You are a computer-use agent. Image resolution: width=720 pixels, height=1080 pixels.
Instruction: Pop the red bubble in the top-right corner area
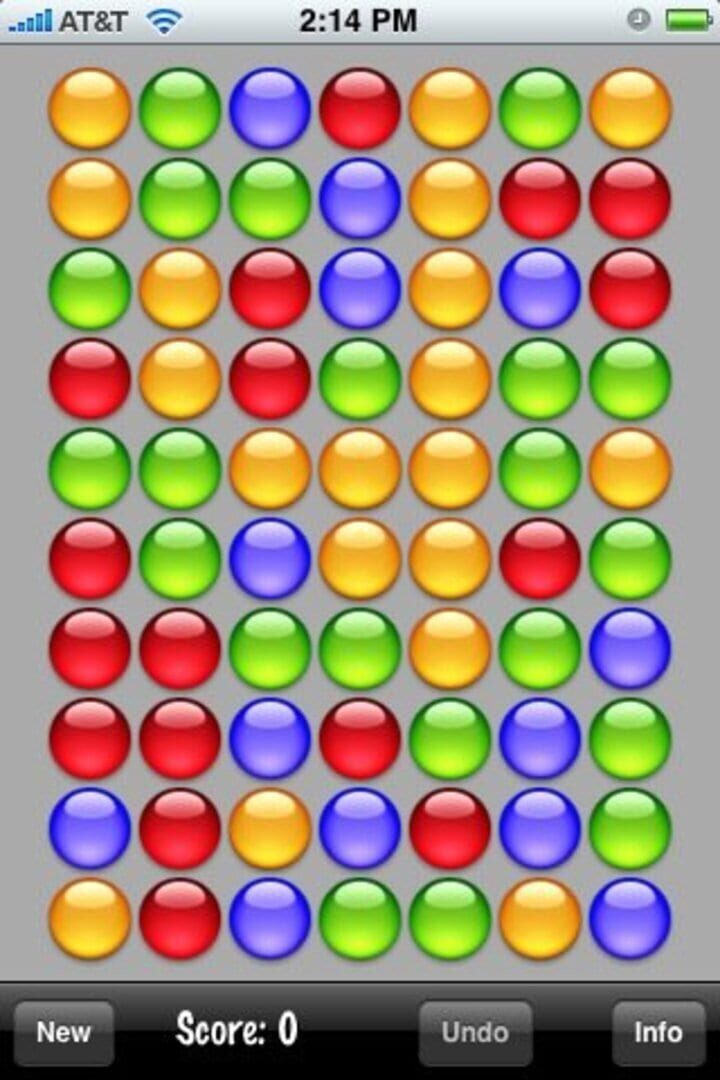(630, 198)
